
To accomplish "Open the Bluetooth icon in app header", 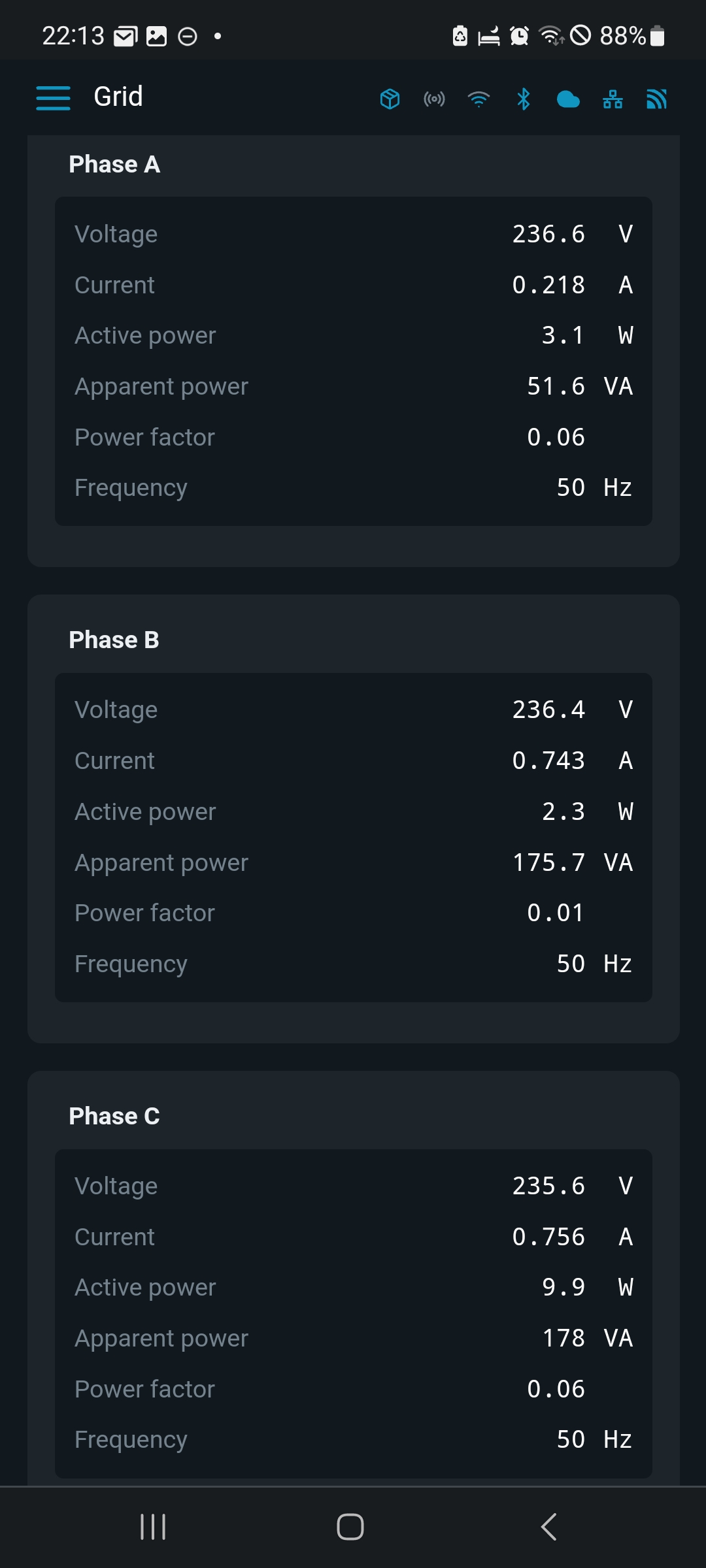I will 524,99.
